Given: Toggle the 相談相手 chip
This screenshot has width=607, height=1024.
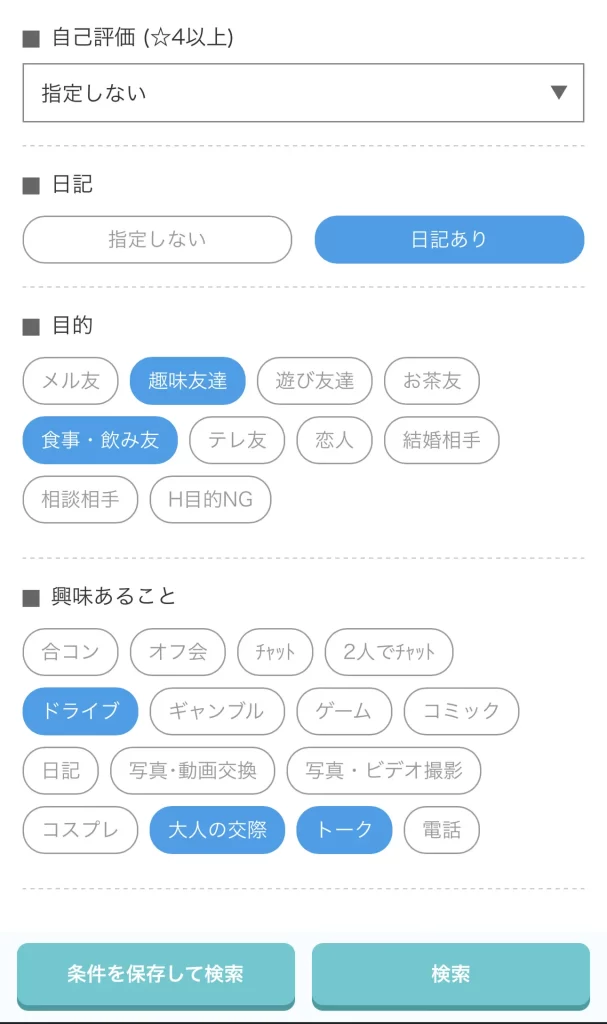Looking at the screenshot, I should [80, 499].
